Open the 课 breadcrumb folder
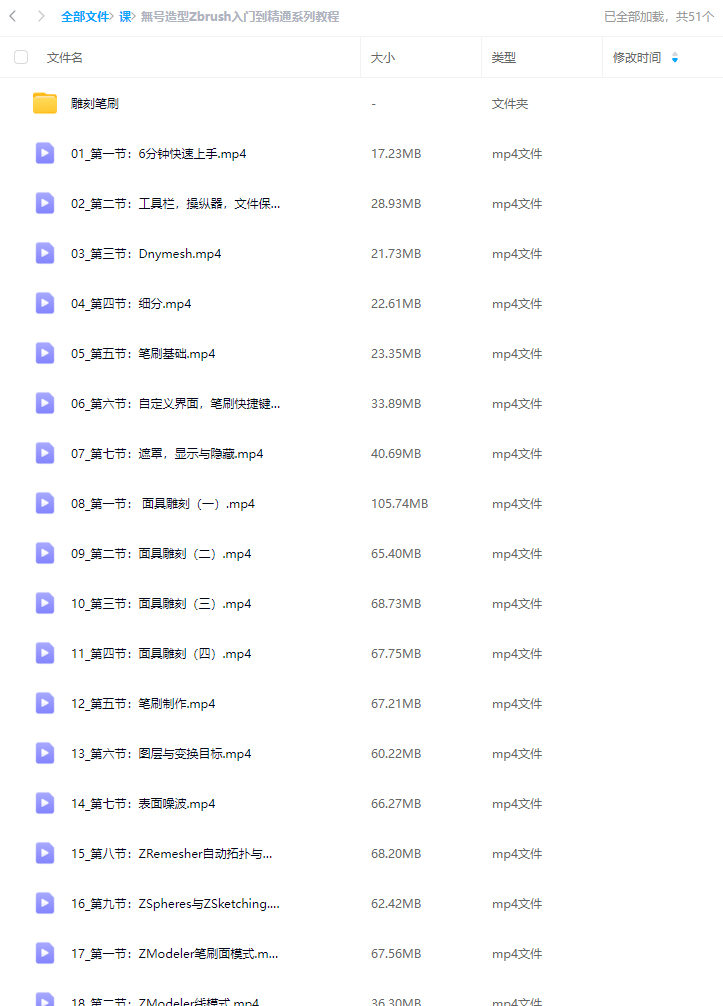The height and width of the screenshot is (1006, 723). 125,17
